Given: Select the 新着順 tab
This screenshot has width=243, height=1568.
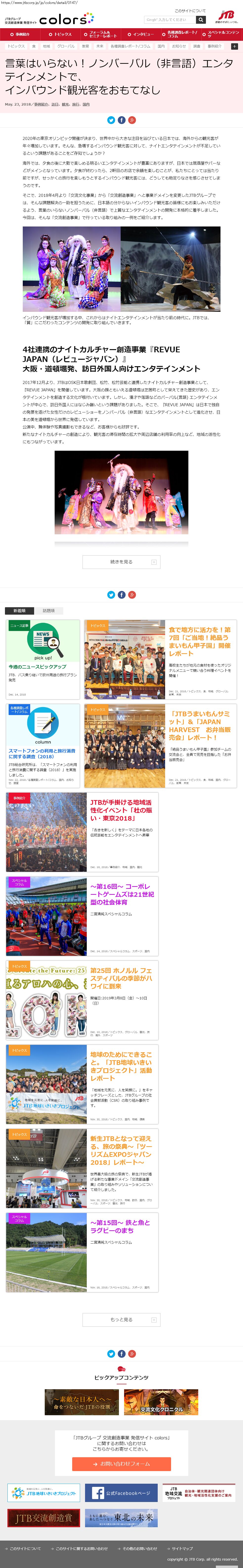Looking at the screenshot, I should pyautogui.click(x=20, y=610).
